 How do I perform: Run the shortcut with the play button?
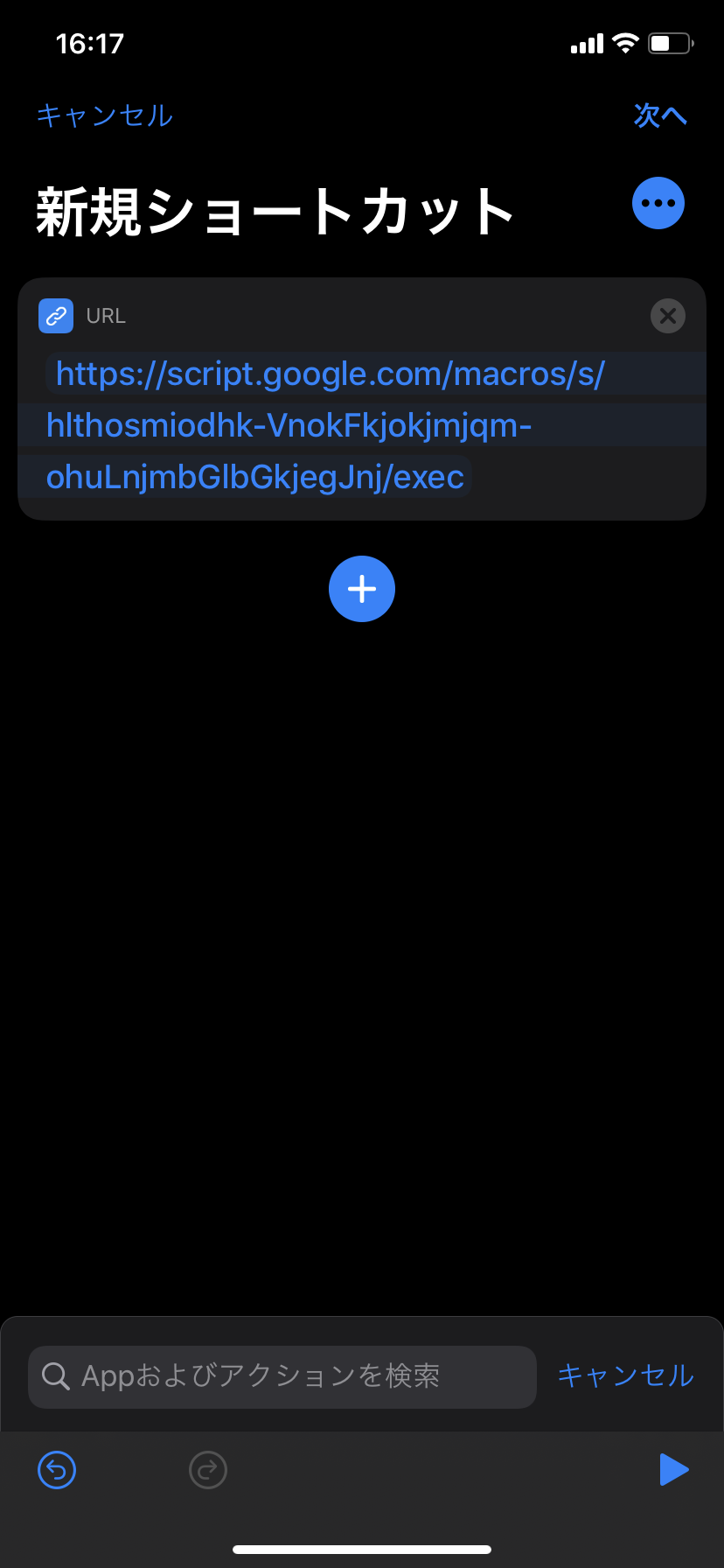click(x=673, y=1470)
